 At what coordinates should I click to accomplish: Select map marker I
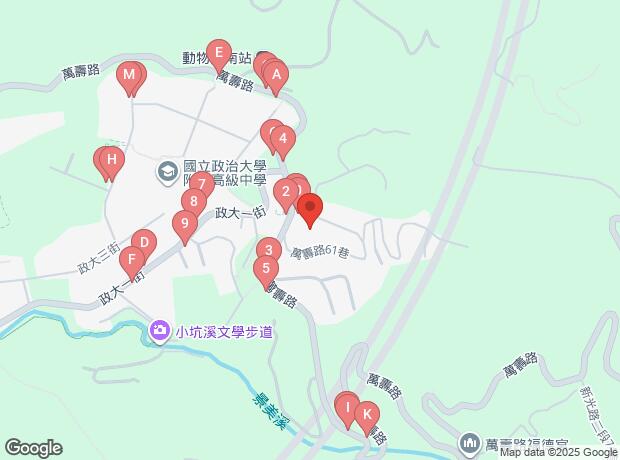[x=346, y=408]
